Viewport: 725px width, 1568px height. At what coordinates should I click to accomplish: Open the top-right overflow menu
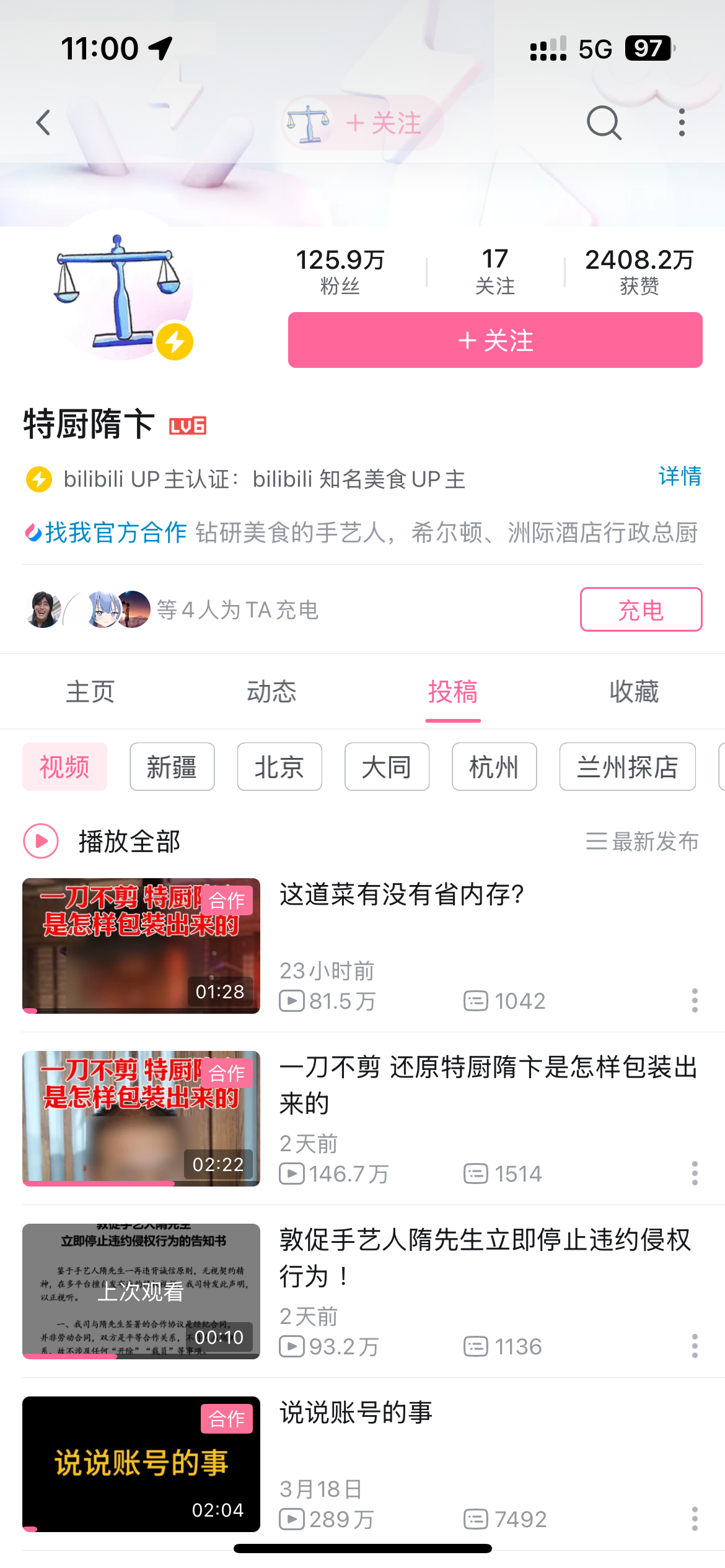click(x=682, y=123)
